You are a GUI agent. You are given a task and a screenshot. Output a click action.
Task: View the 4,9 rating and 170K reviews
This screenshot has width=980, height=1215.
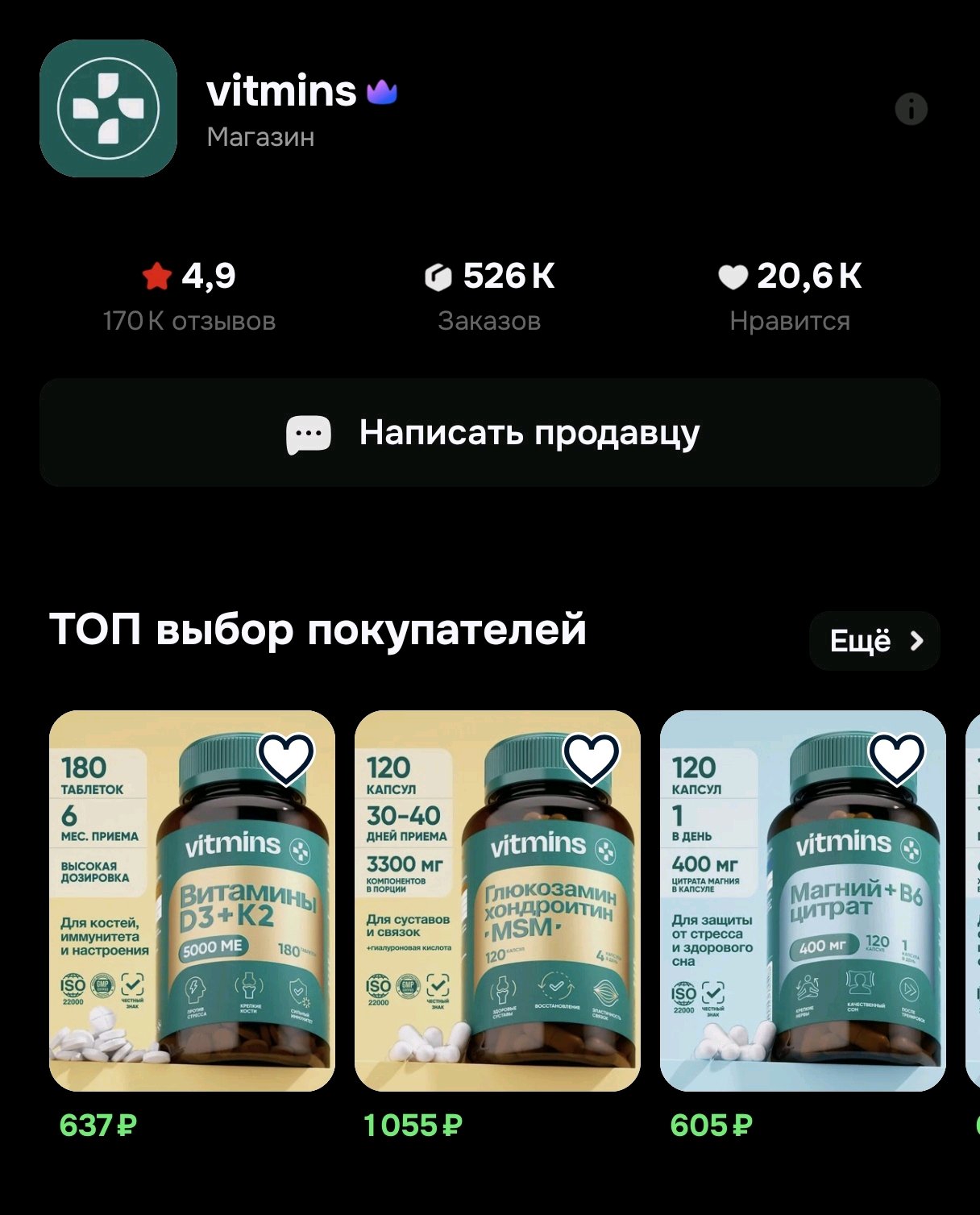click(x=189, y=297)
